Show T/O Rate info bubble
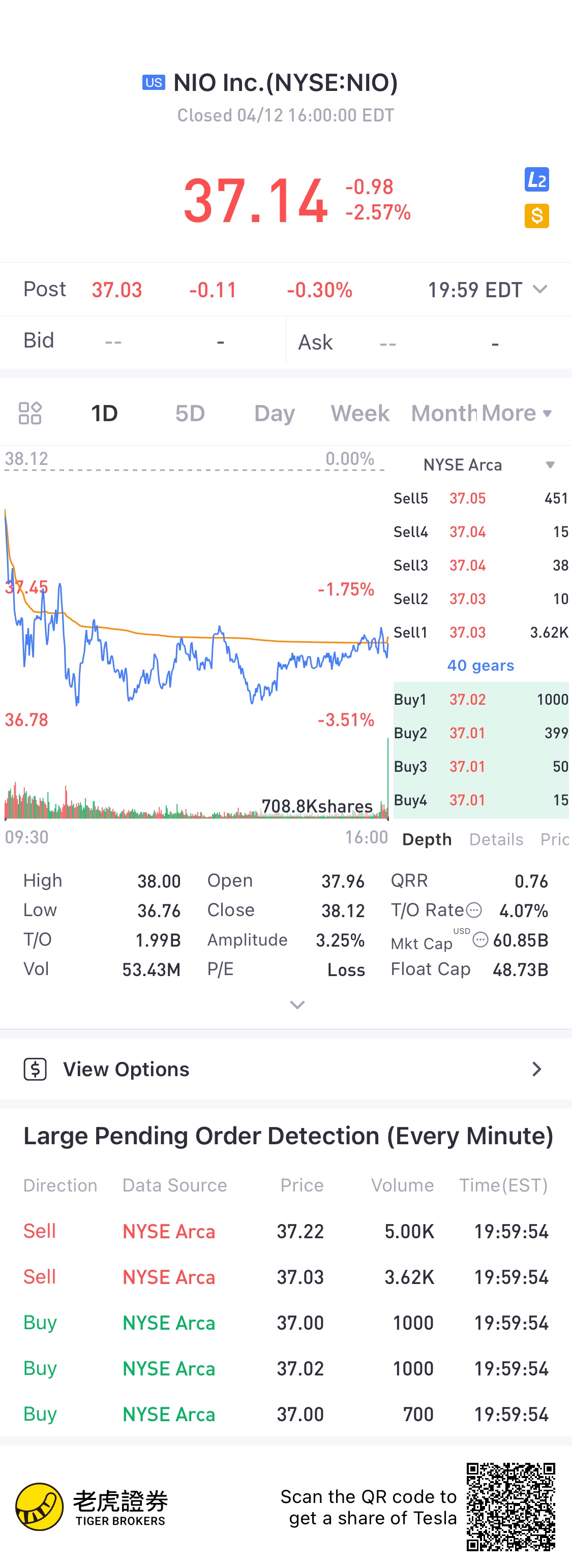 (x=474, y=911)
